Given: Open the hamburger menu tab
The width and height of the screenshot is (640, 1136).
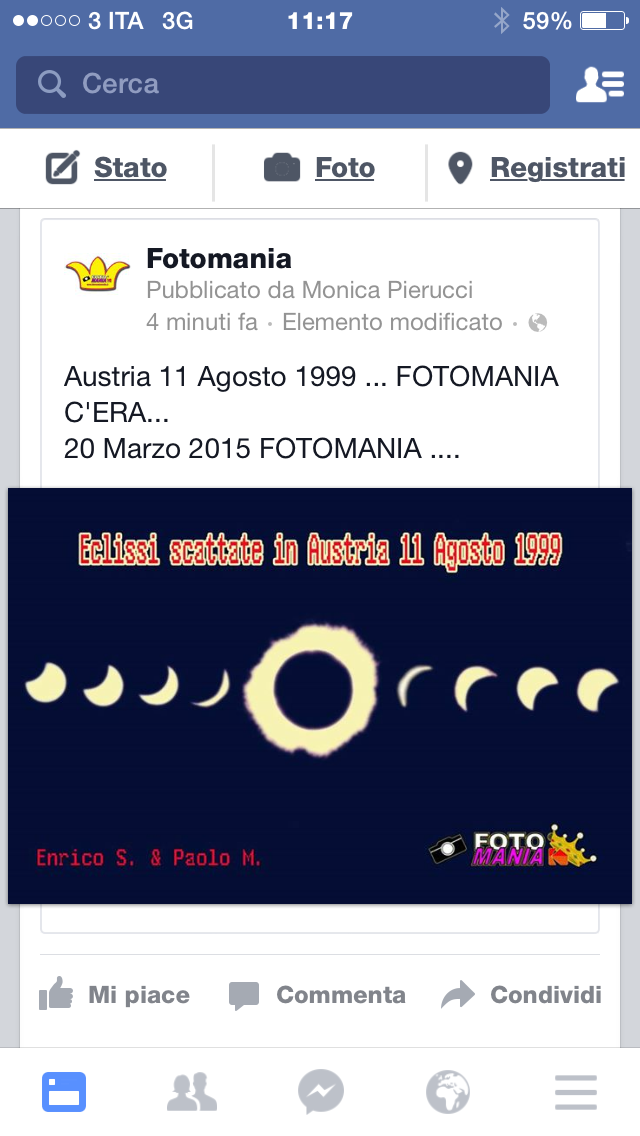Looking at the screenshot, I should point(576,1092).
